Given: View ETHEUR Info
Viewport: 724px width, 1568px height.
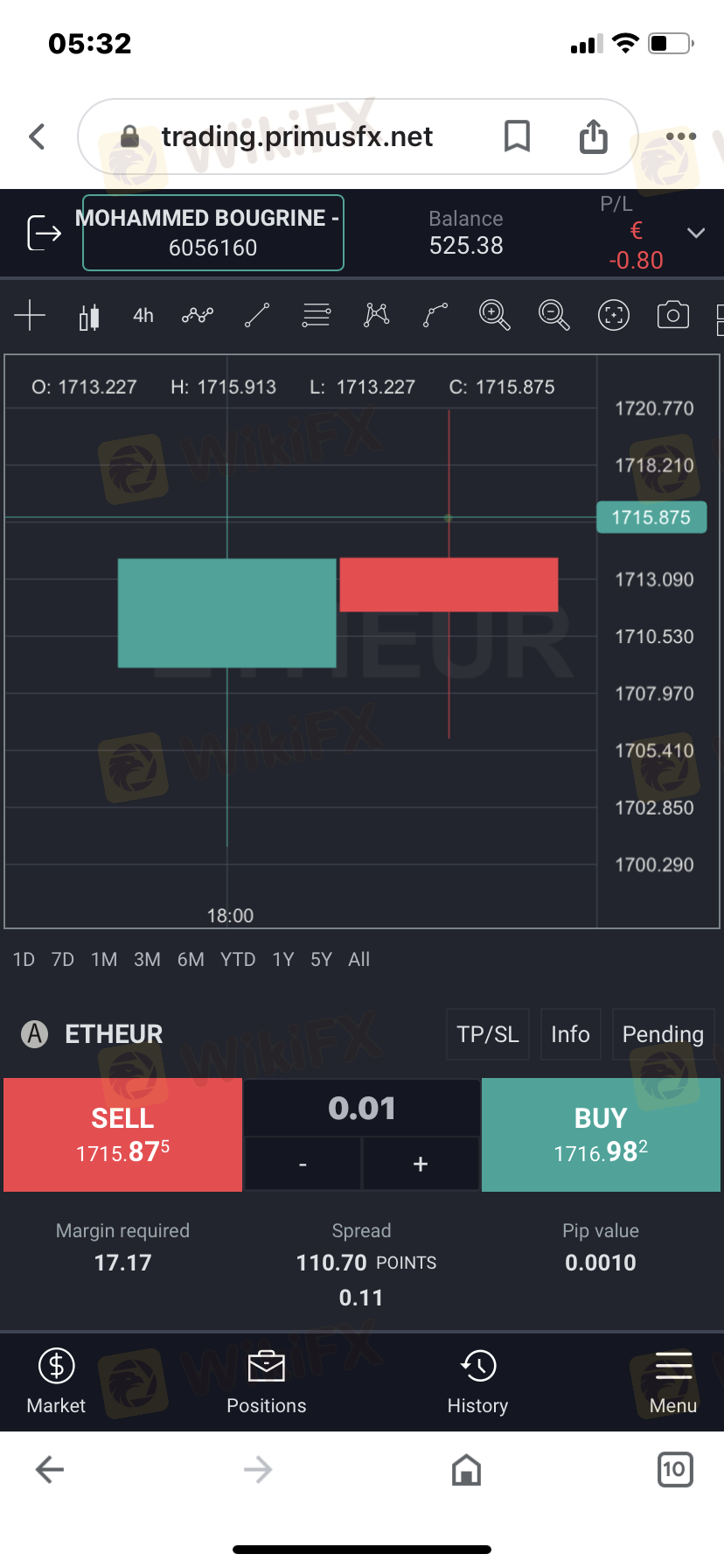Looking at the screenshot, I should (x=570, y=1034).
